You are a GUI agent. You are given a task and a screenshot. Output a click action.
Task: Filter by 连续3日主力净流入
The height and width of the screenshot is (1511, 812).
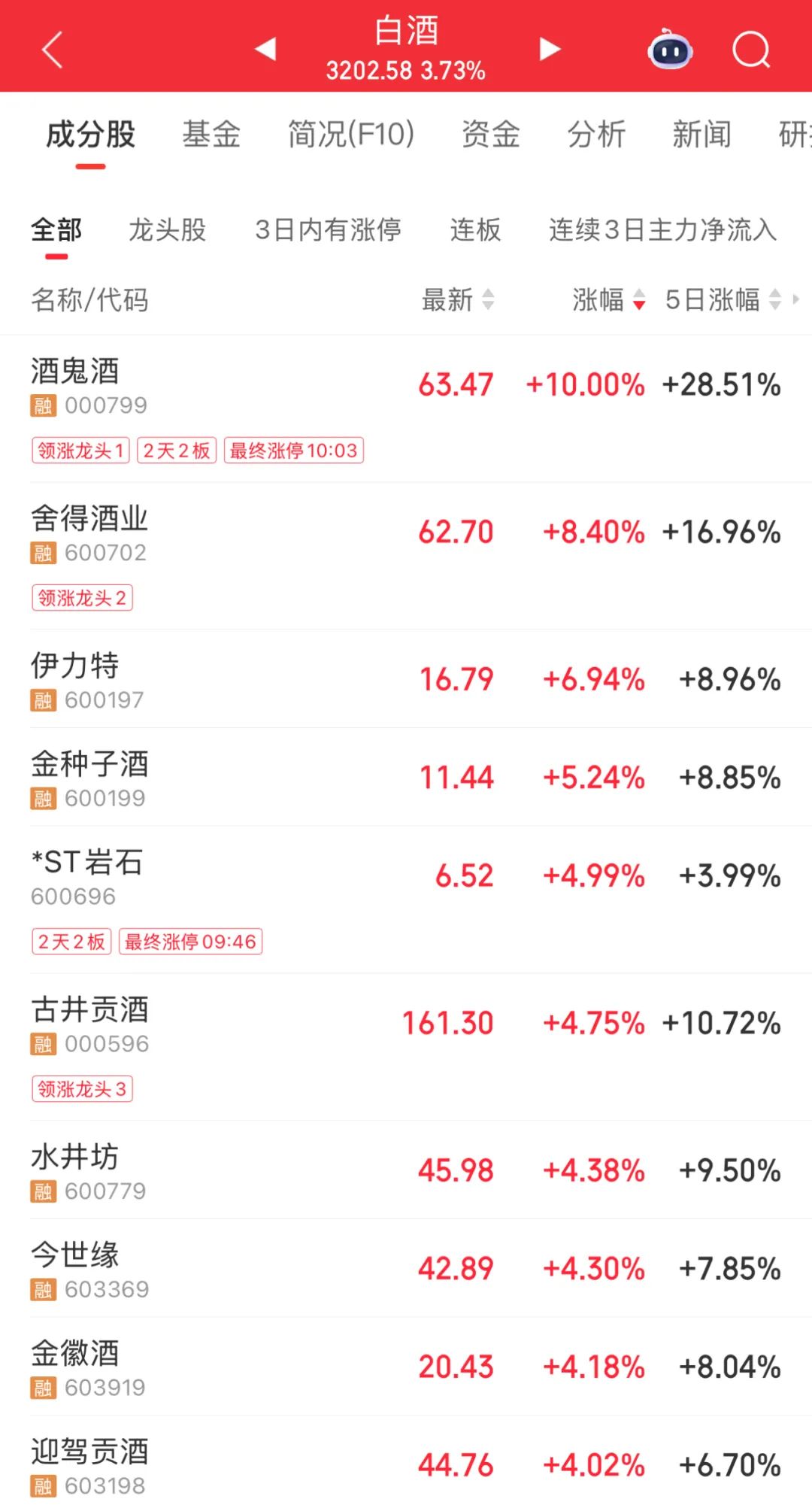tap(662, 229)
